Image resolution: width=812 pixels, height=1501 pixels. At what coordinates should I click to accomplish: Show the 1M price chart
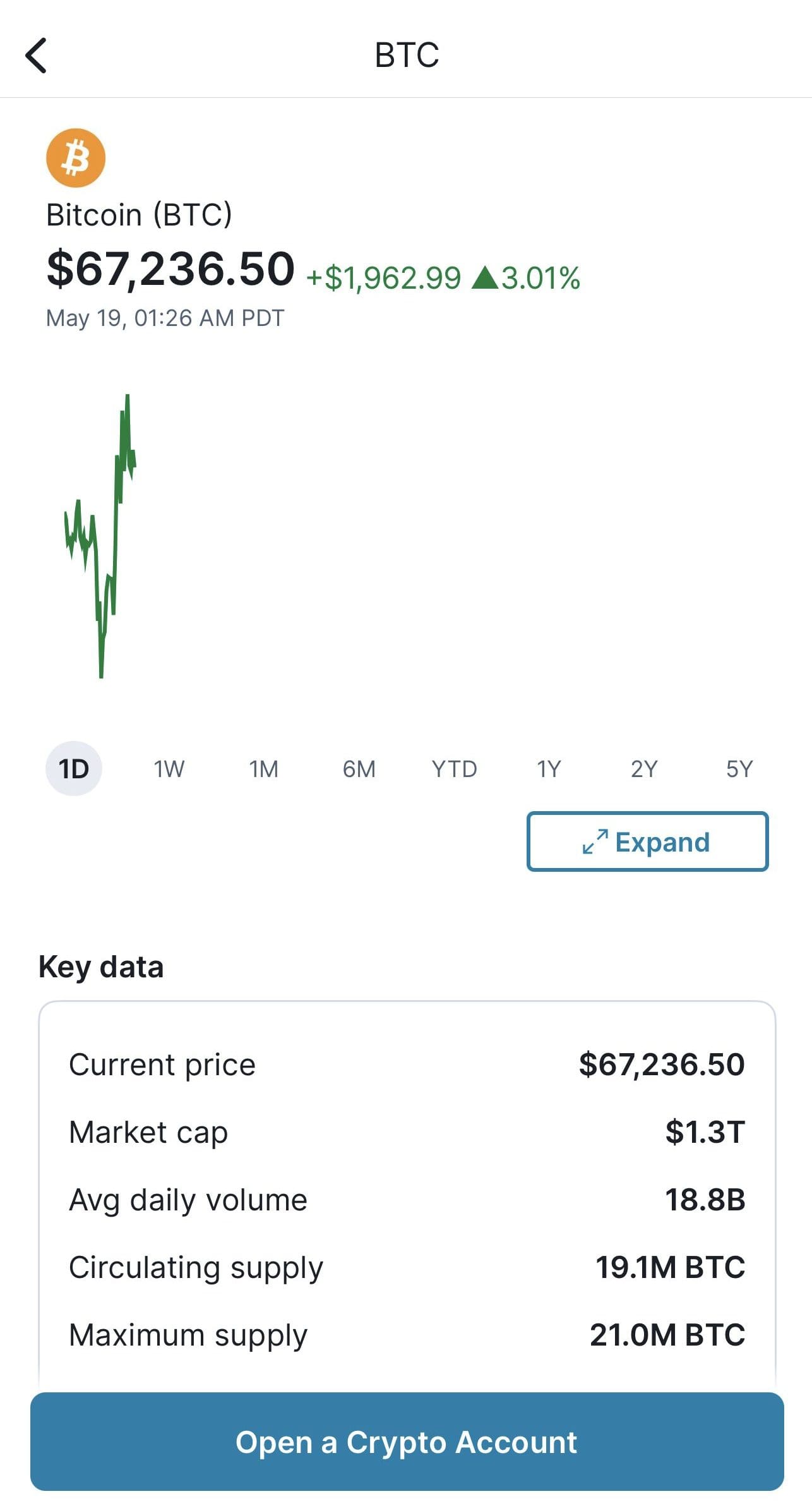pyautogui.click(x=264, y=769)
